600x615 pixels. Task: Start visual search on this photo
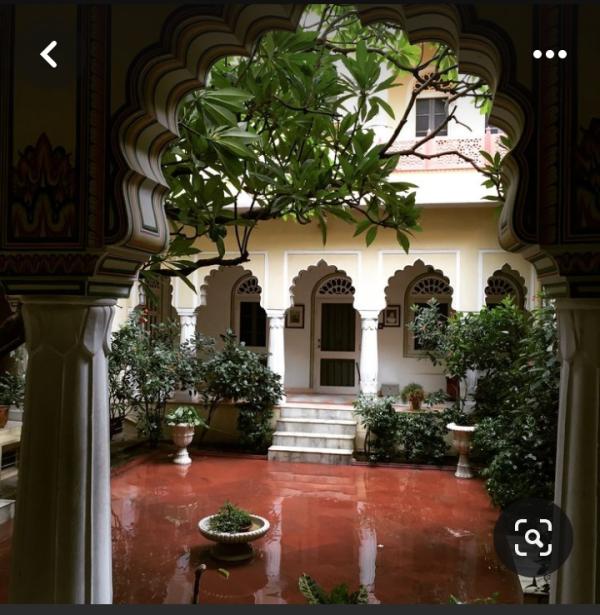(533, 538)
